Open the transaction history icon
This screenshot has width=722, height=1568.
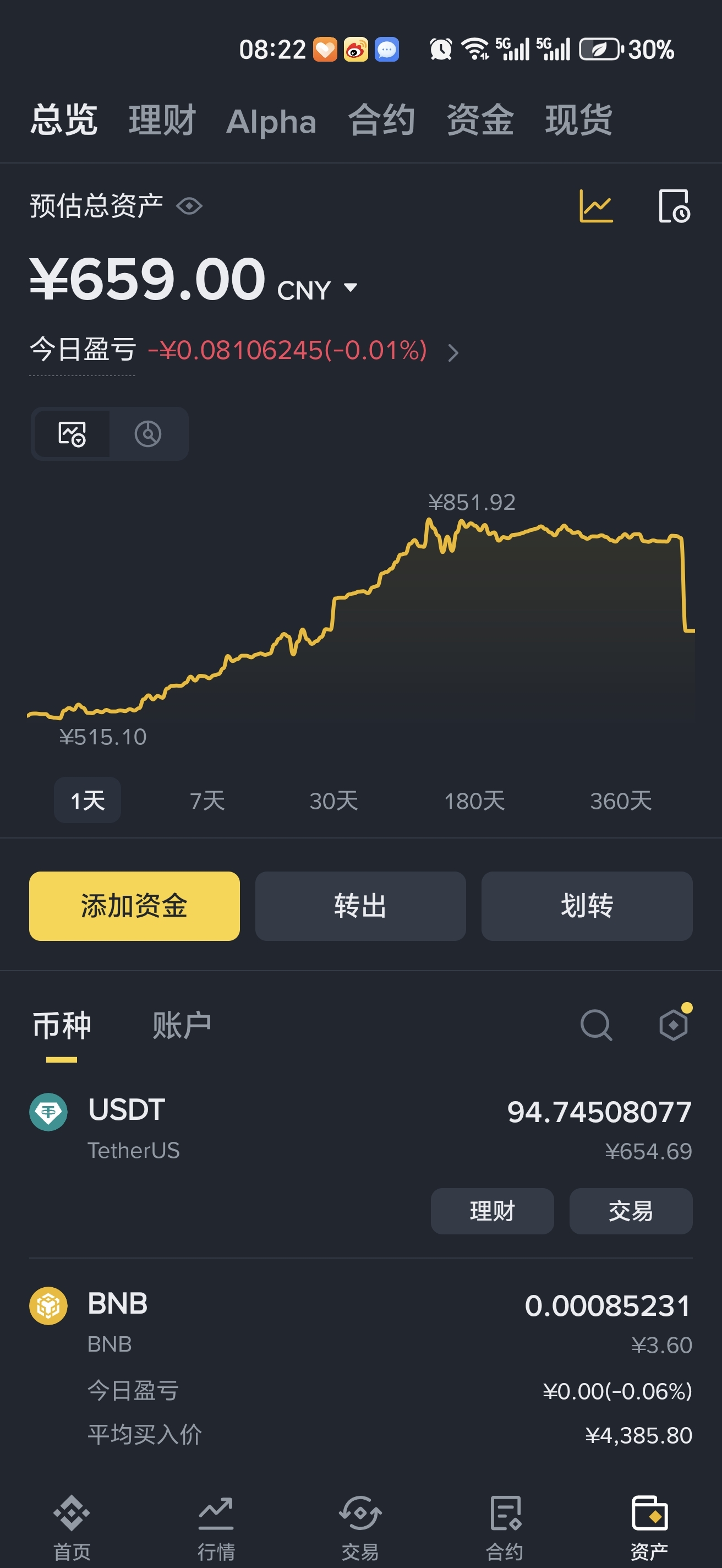[x=674, y=206]
